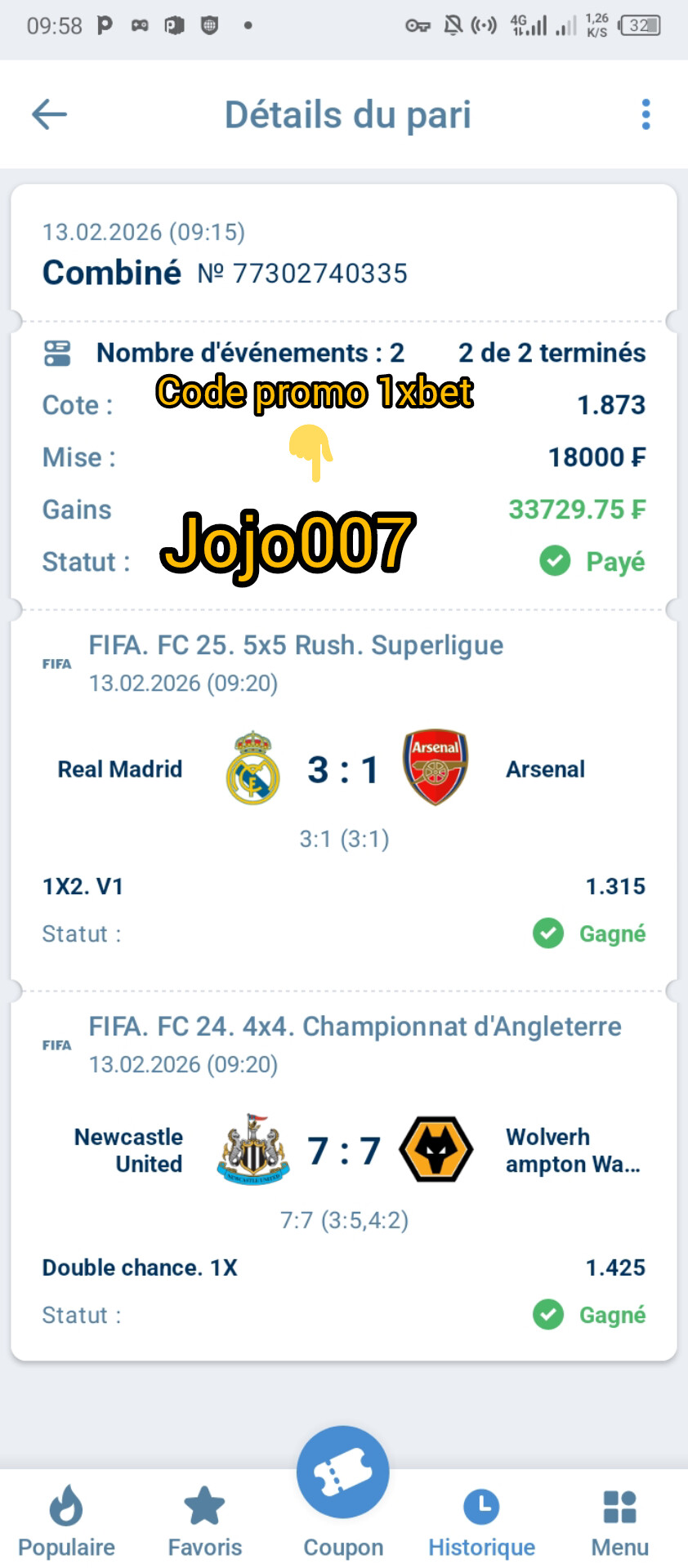Open the Favoris tab
The height and width of the screenshot is (1568, 688).
[x=204, y=1521]
